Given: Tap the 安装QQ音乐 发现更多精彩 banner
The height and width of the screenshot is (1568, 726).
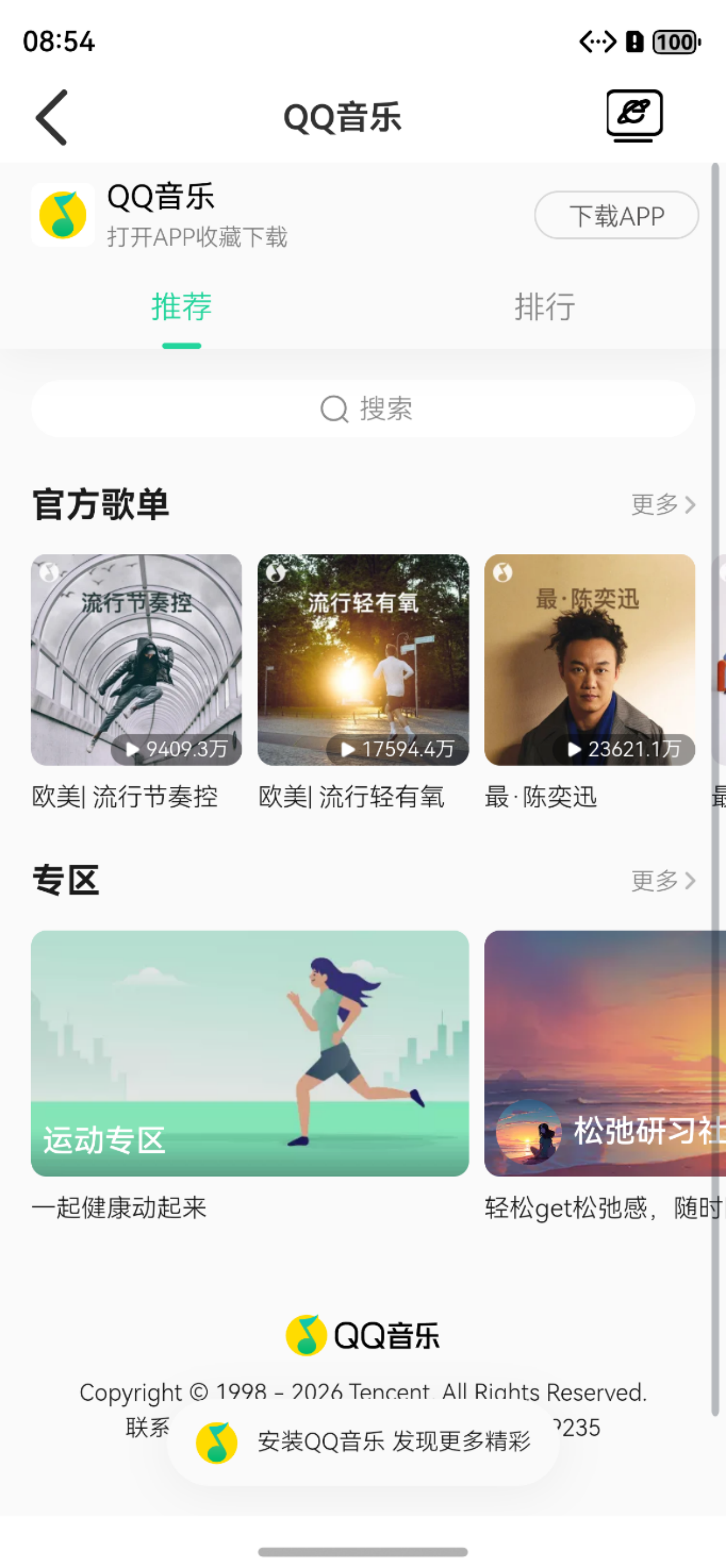Looking at the screenshot, I should pos(362,1441).
